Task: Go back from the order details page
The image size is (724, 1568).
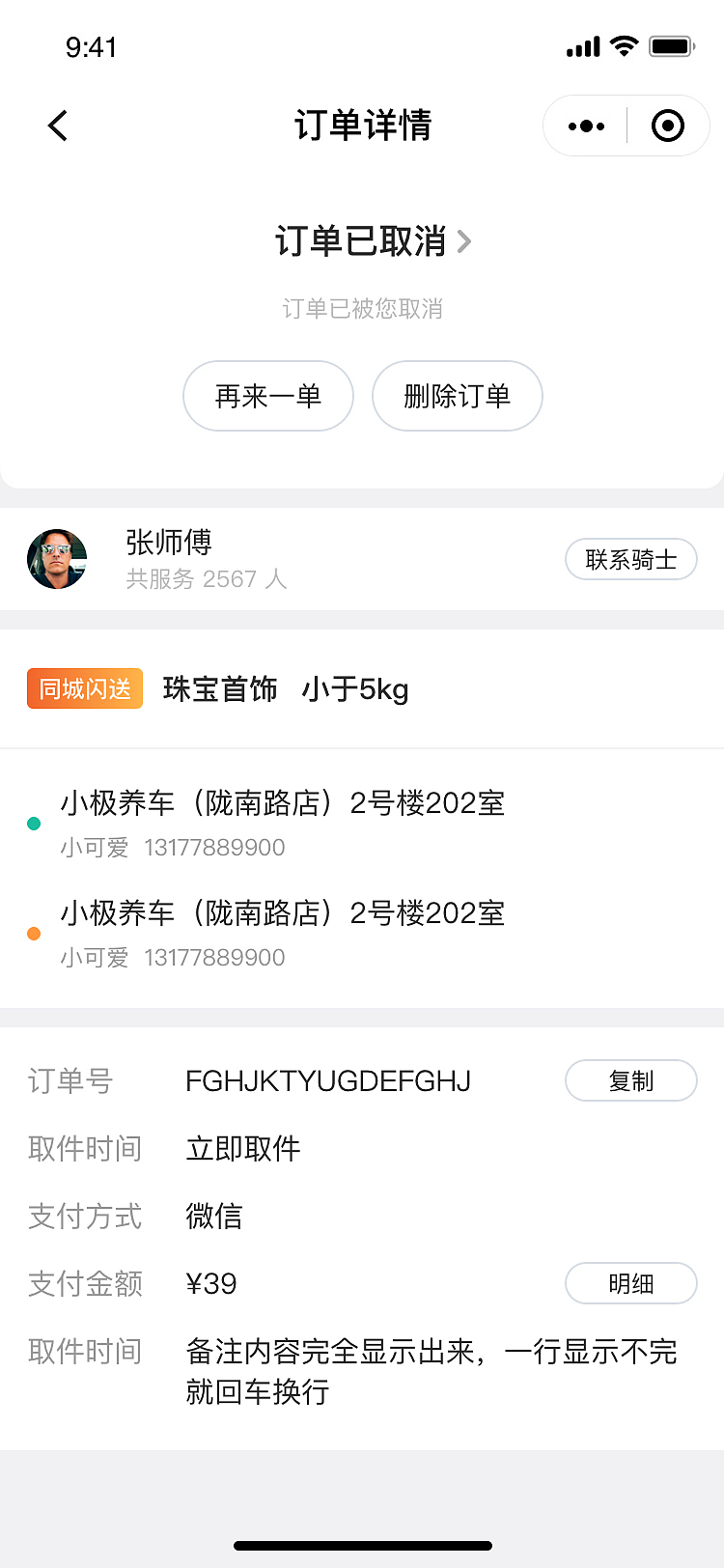Action: (x=58, y=126)
